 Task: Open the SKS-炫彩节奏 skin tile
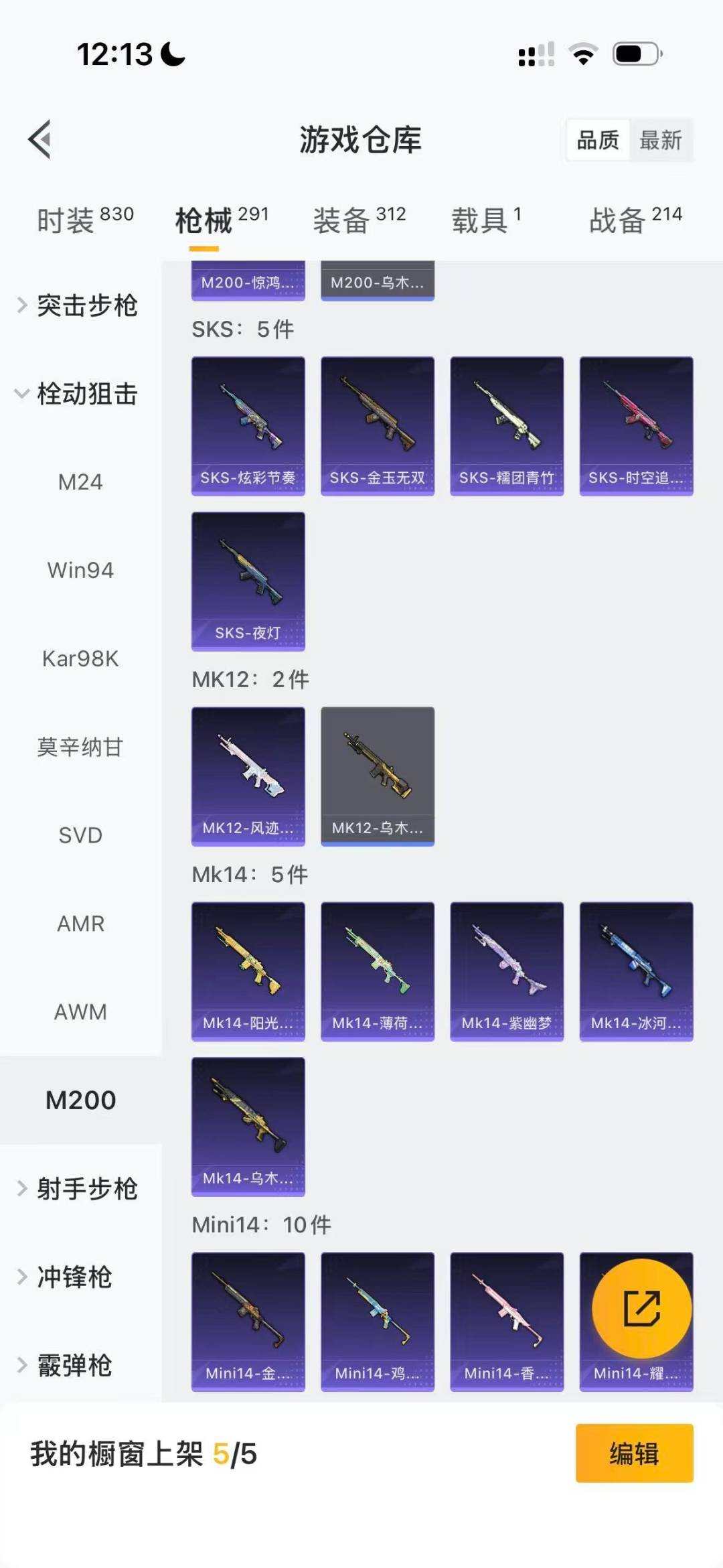tap(248, 425)
